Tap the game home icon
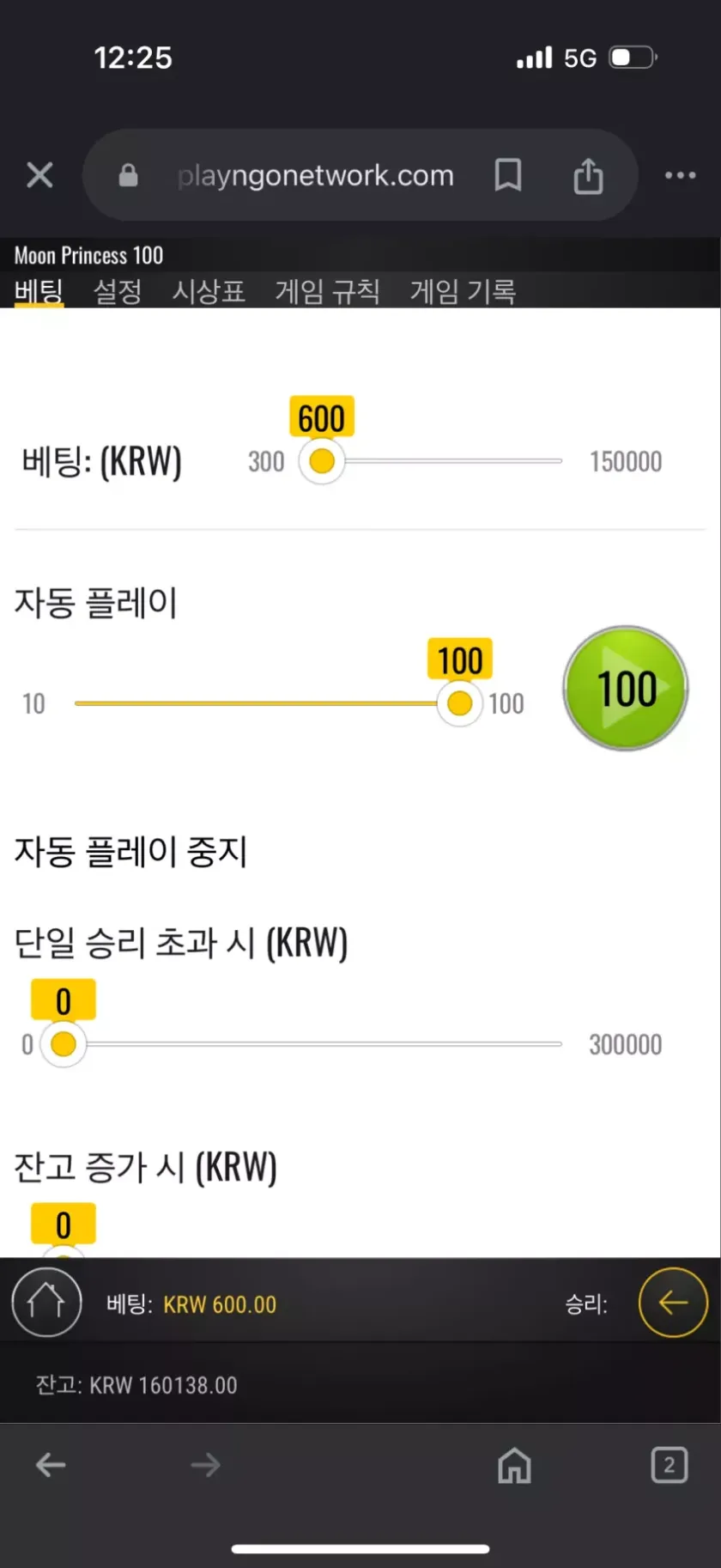This screenshot has height=1568, width=721. (x=46, y=1302)
